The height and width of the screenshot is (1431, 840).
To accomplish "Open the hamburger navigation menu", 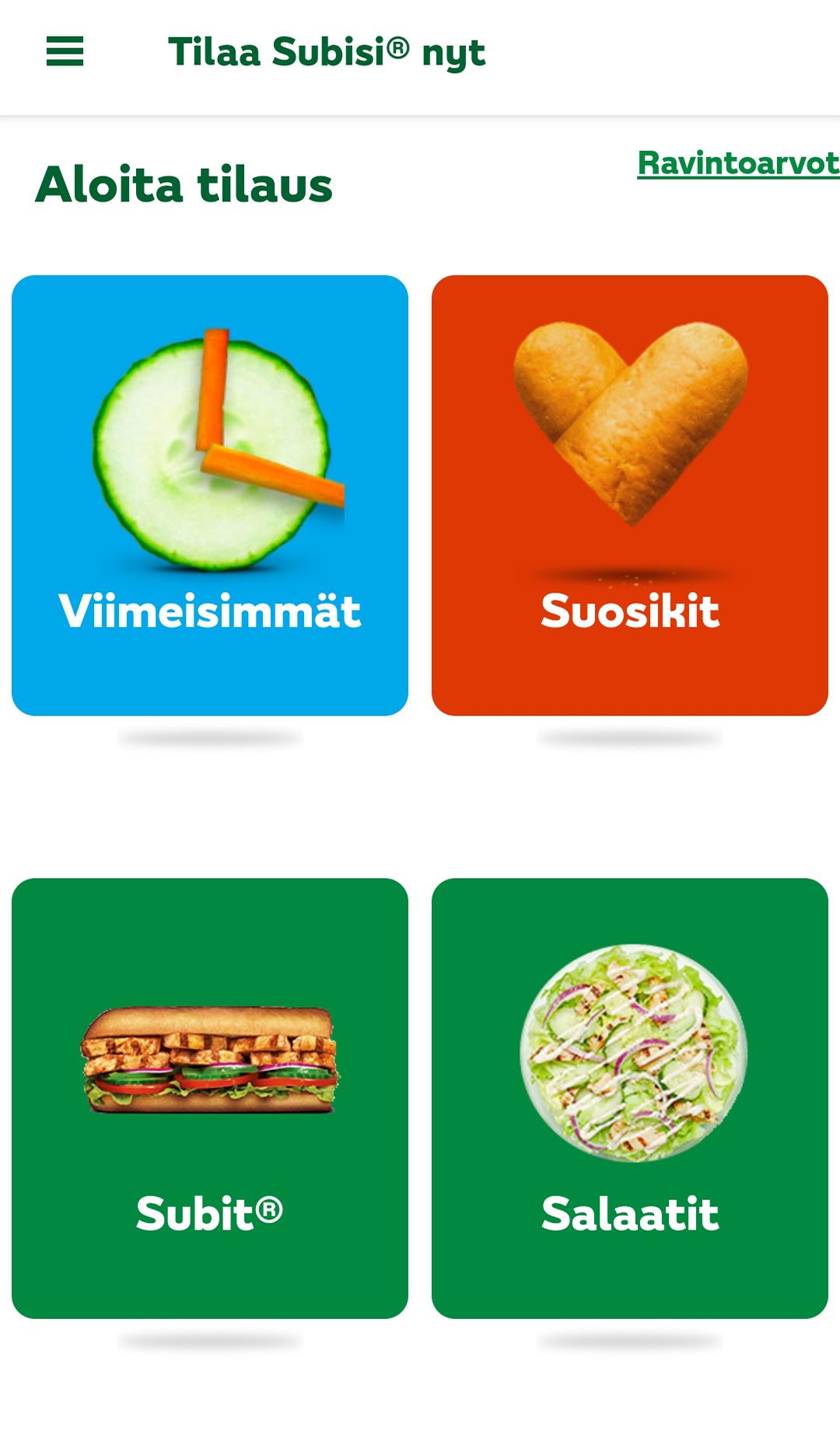I will (65, 52).
